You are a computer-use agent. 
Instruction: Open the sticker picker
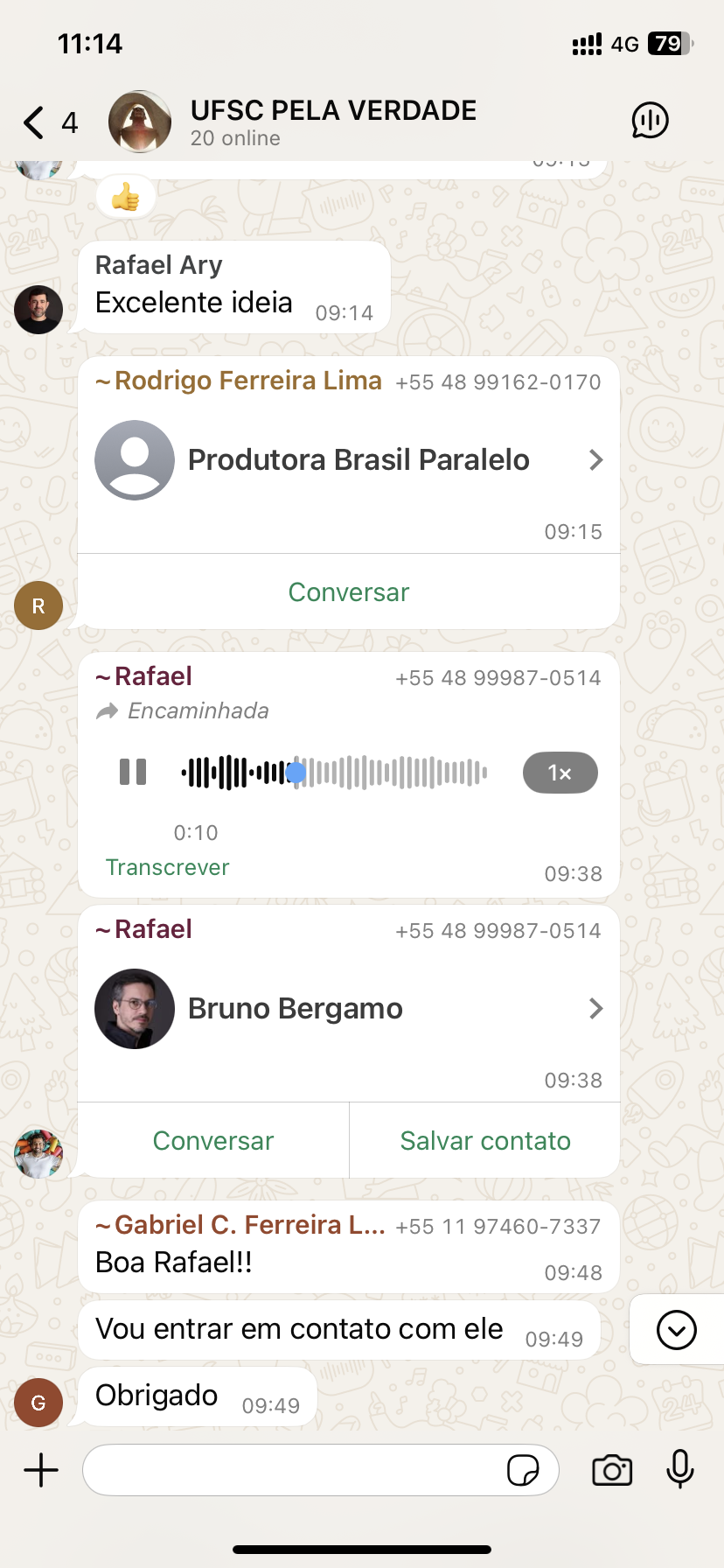pyautogui.click(x=523, y=1470)
